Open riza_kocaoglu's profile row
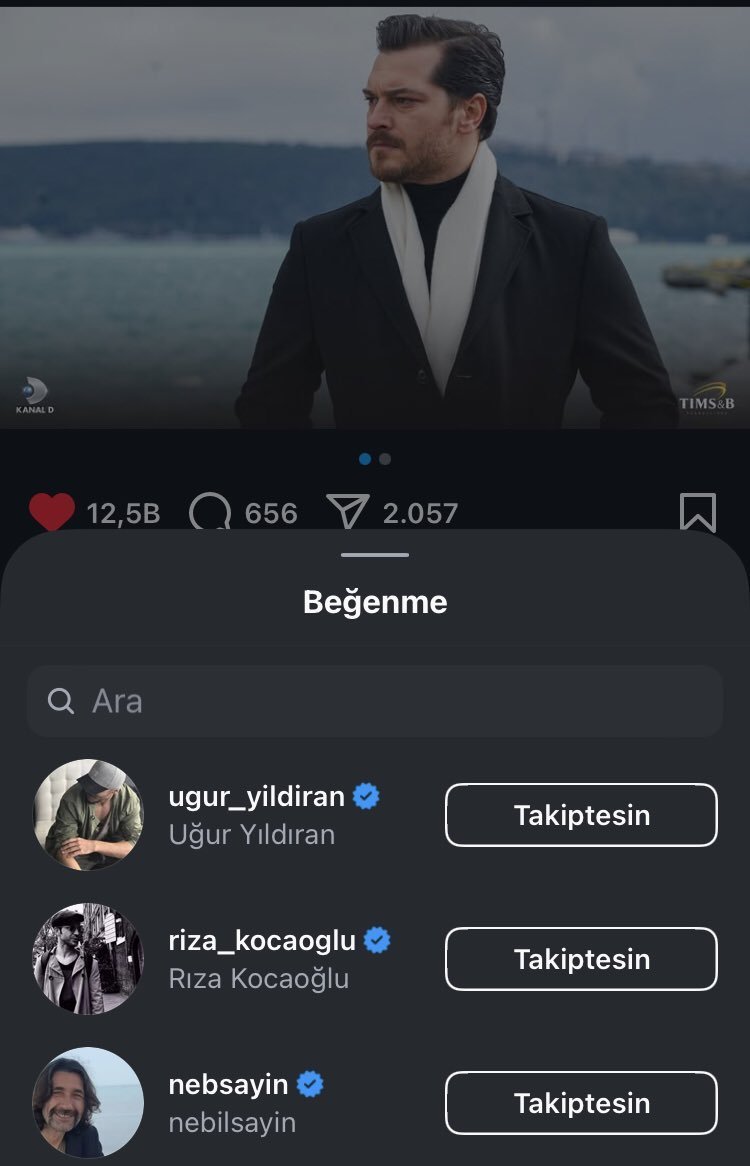Image resolution: width=750 pixels, height=1166 pixels. [261, 958]
